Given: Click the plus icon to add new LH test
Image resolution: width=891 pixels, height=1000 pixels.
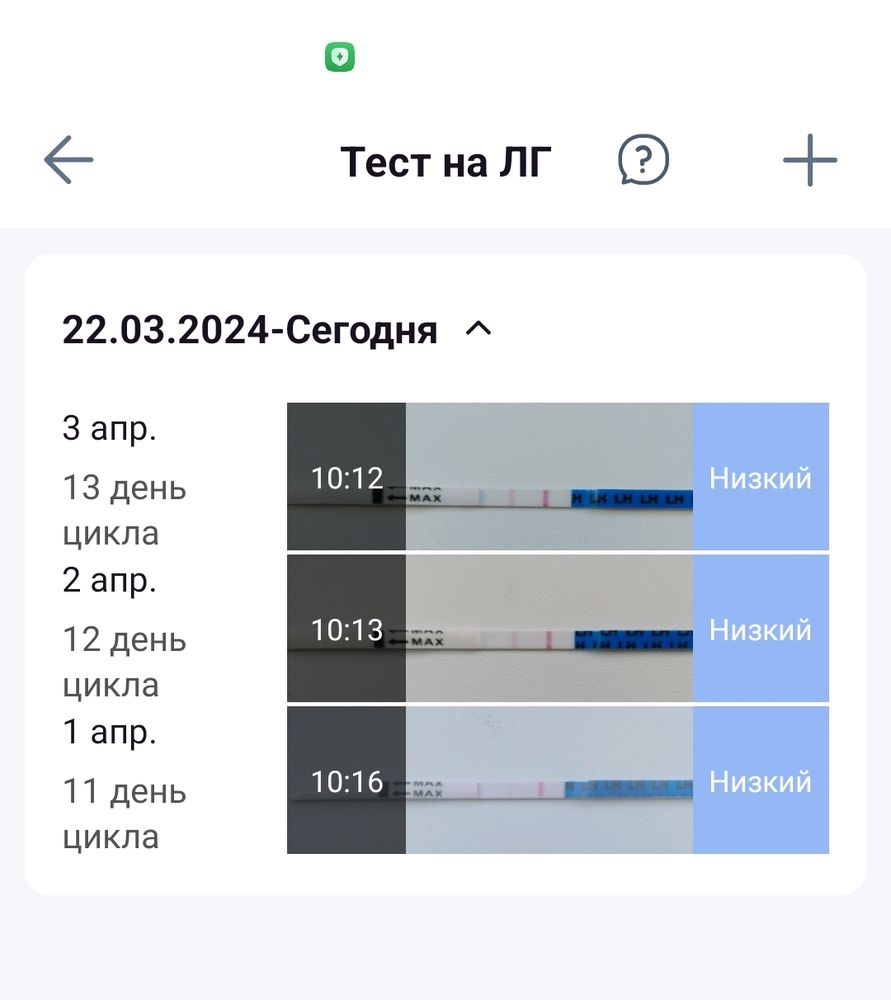Looking at the screenshot, I should click(x=811, y=159).
